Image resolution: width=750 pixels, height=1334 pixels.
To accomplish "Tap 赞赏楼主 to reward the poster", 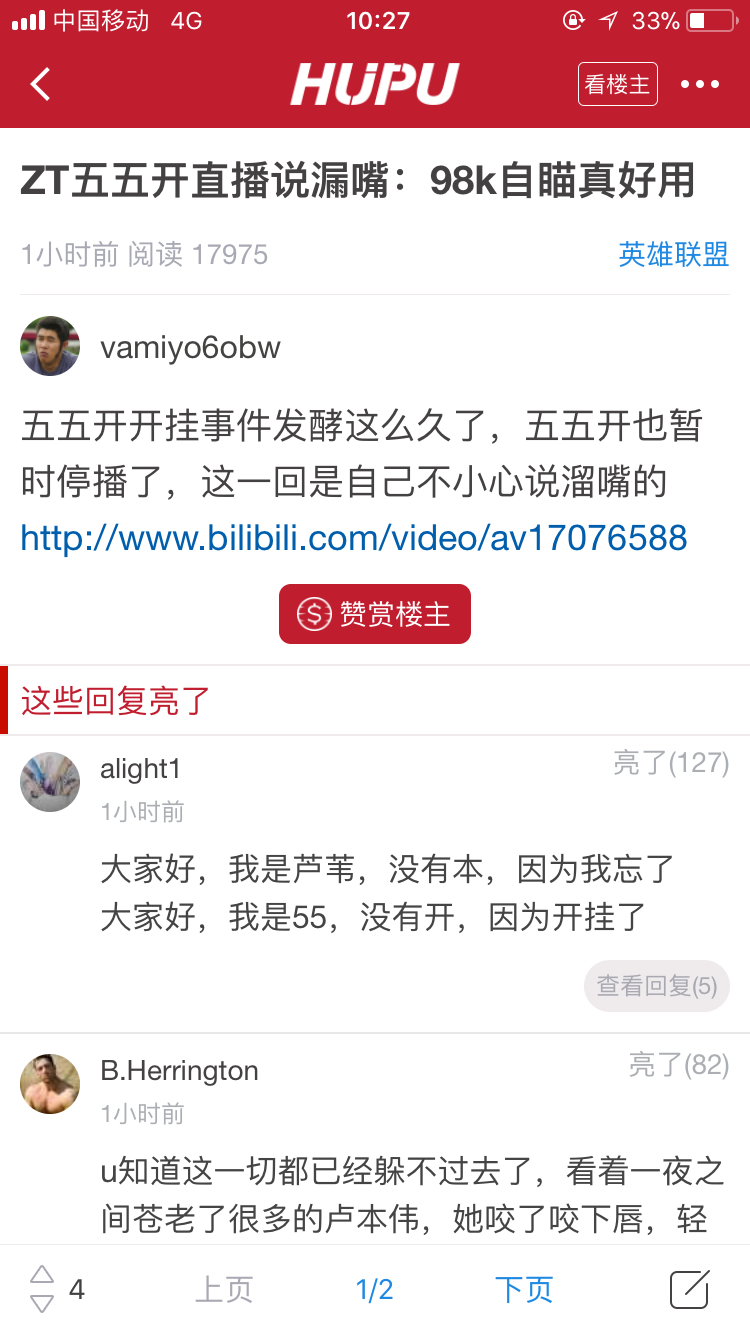I will click(x=375, y=614).
